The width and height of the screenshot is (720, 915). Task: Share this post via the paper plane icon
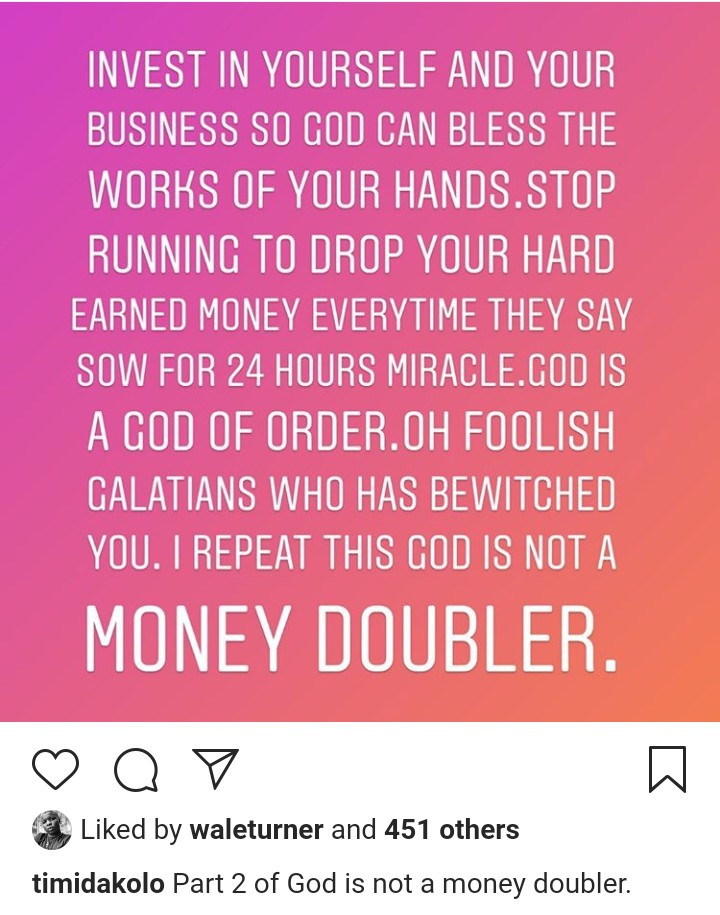215,768
